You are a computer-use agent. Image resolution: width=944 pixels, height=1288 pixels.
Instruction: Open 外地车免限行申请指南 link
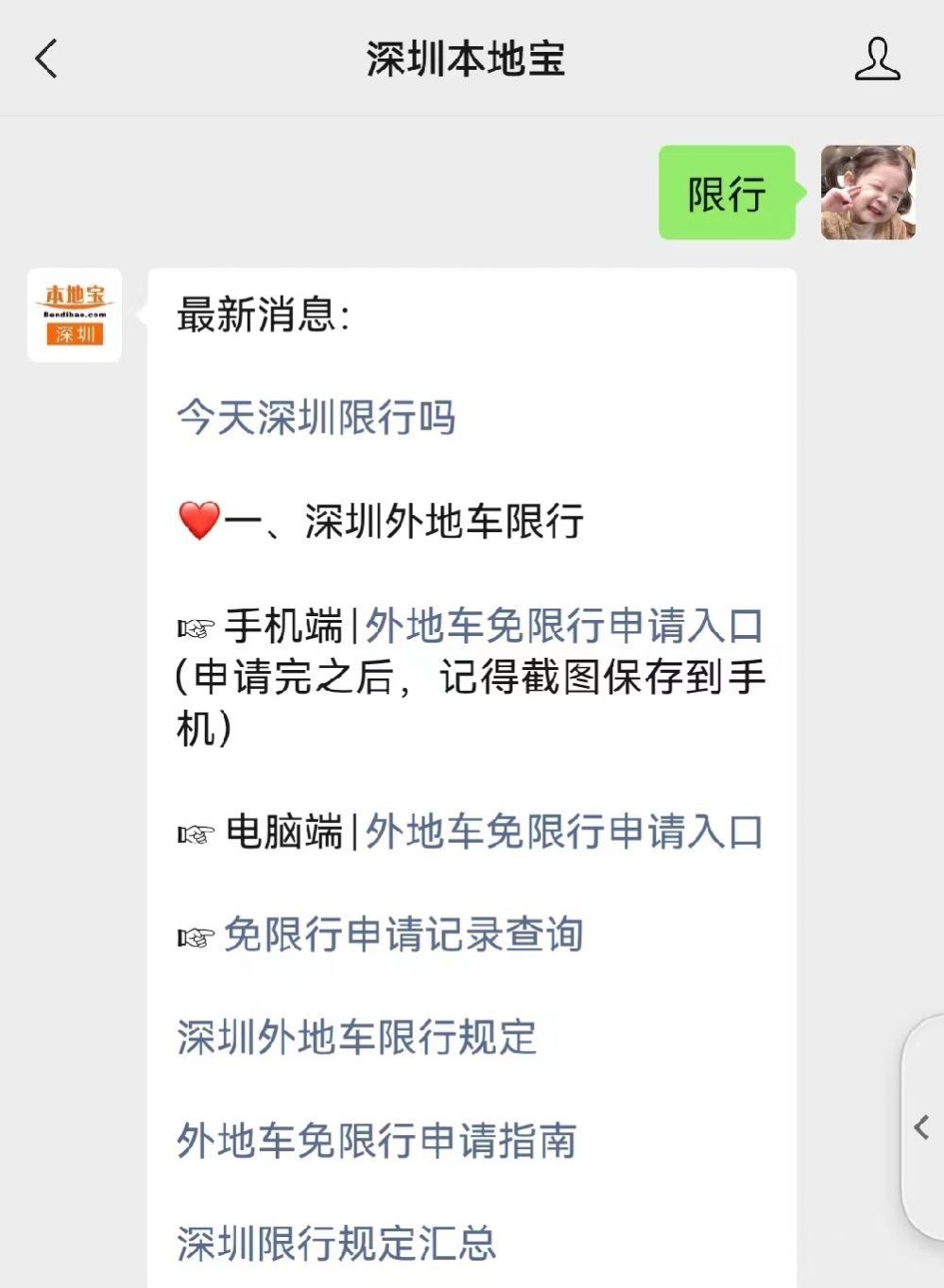(376, 1141)
